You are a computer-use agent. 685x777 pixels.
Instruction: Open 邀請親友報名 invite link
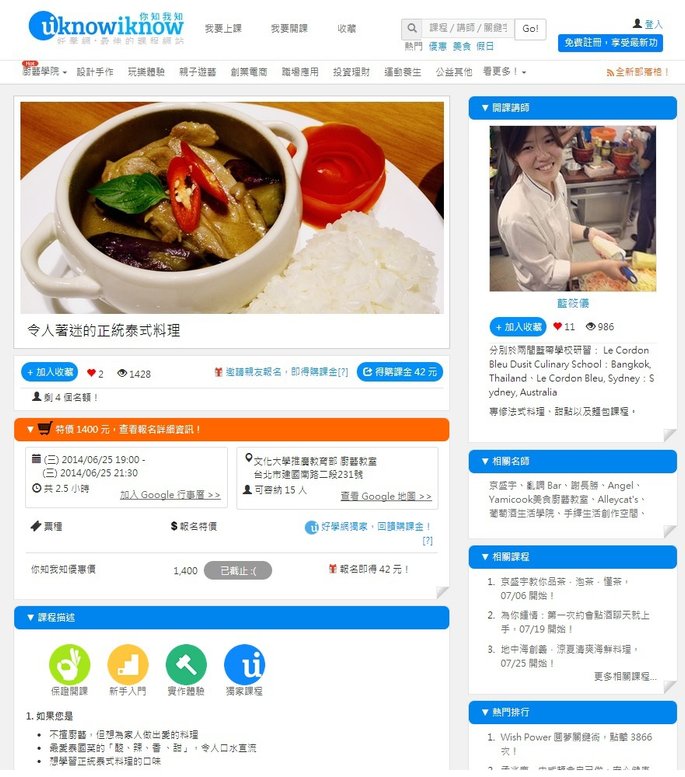(x=280, y=372)
